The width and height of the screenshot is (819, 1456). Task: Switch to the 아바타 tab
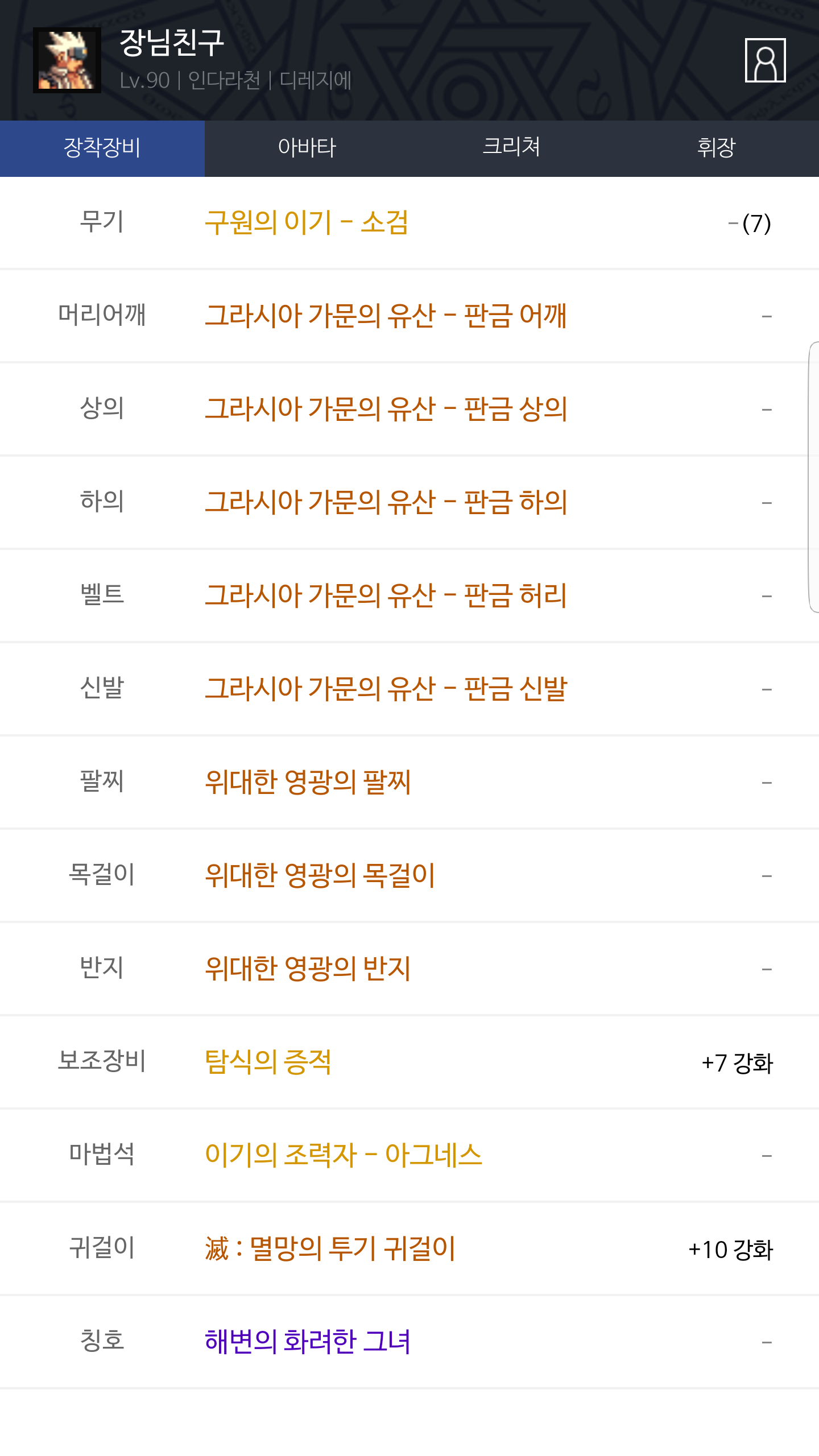(x=307, y=148)
